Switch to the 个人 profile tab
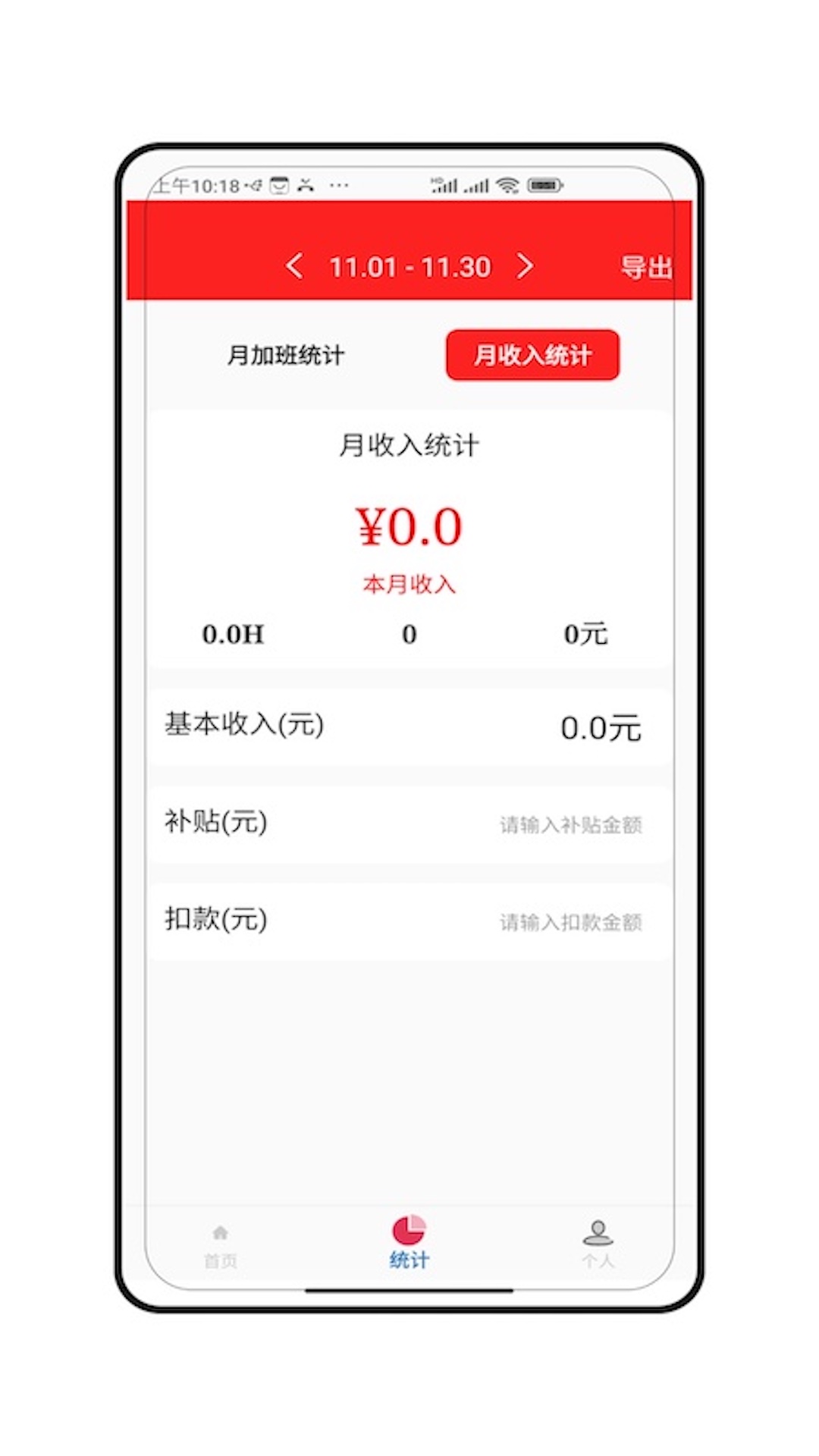The image size is (819, 1456). [x=598, y=1244]
